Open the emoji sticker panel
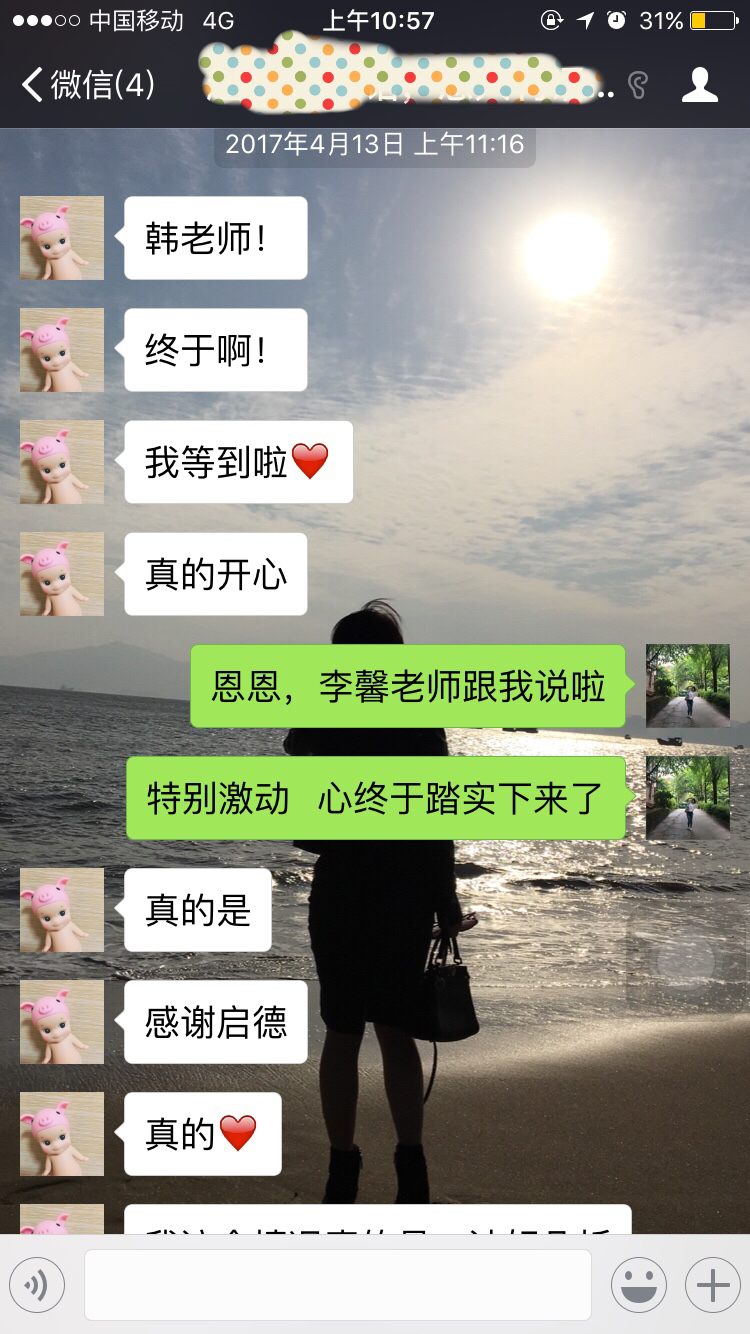 click(x=638, y=1285)
